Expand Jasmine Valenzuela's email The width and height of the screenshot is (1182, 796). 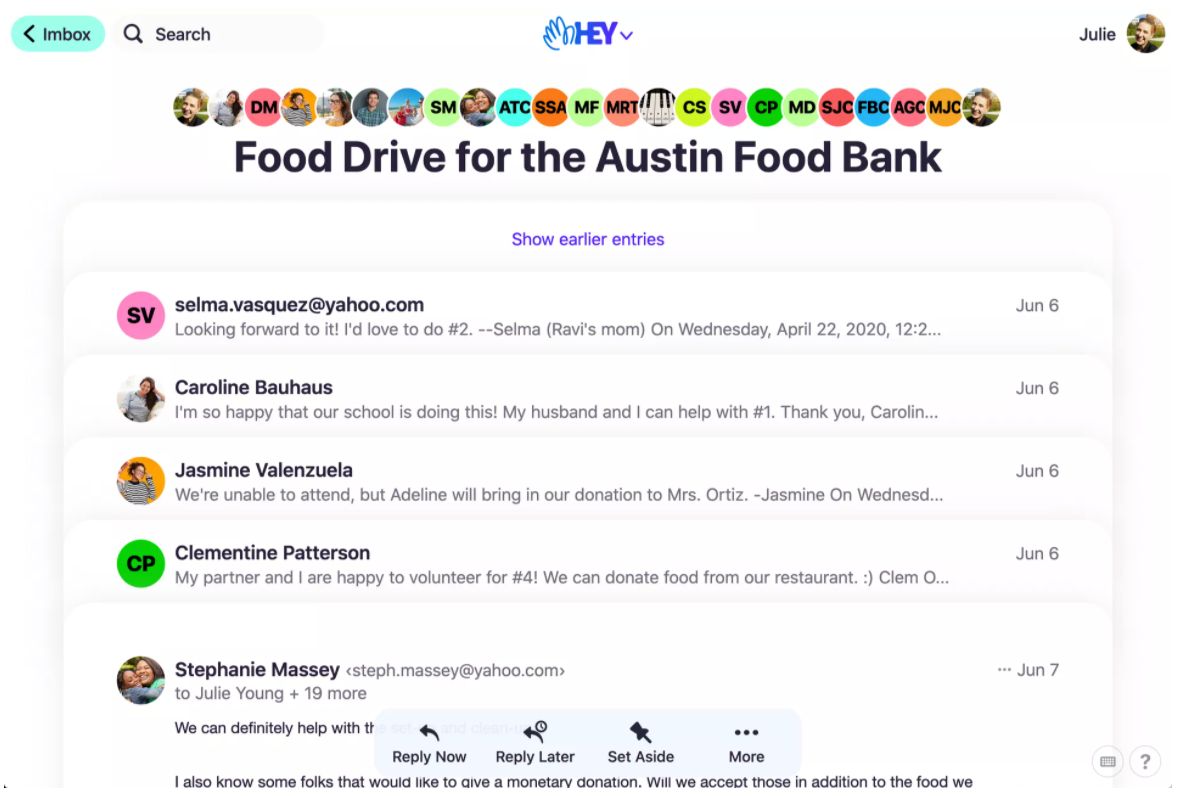(x=588, y=482)
